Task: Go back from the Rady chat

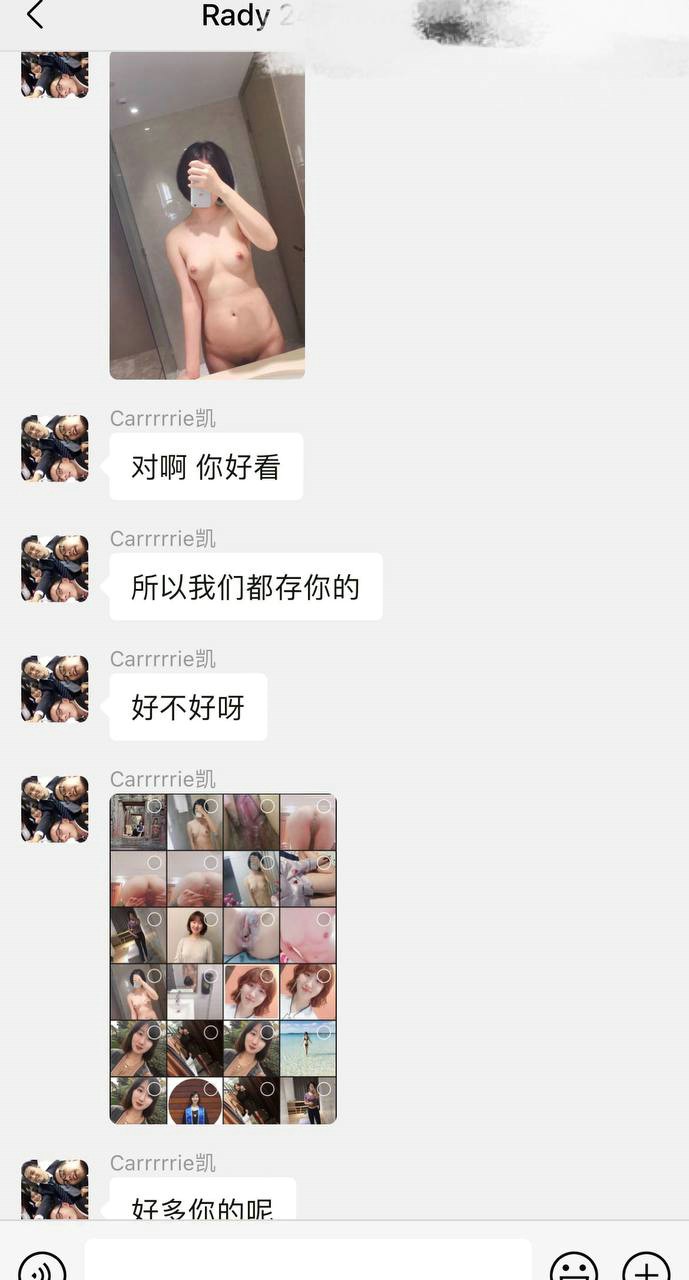Action: (x=35, y=15)
